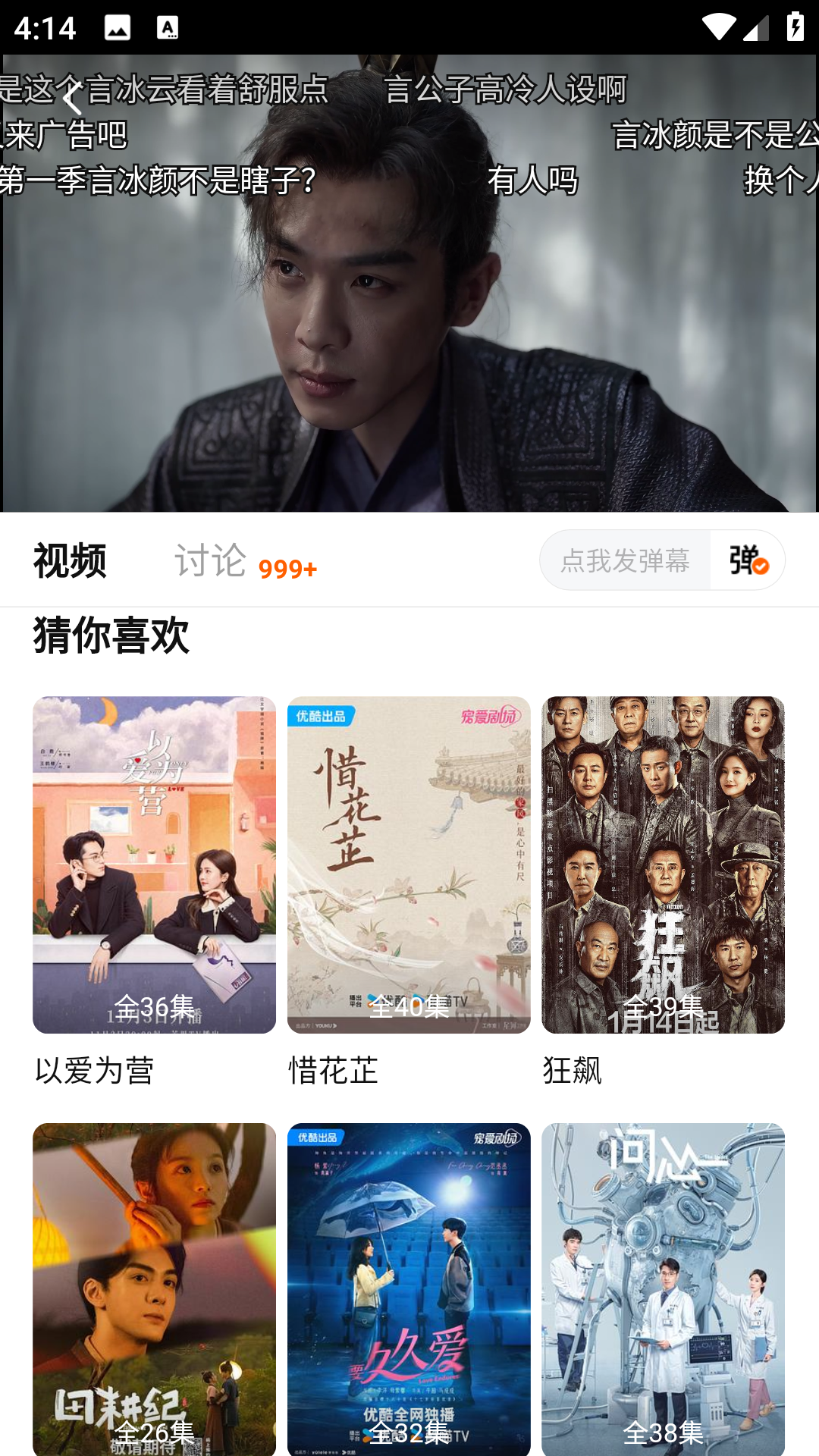This screenshot has height=1456, width=819.
Task: Switch to the 视频 tab
Action: 70,561
